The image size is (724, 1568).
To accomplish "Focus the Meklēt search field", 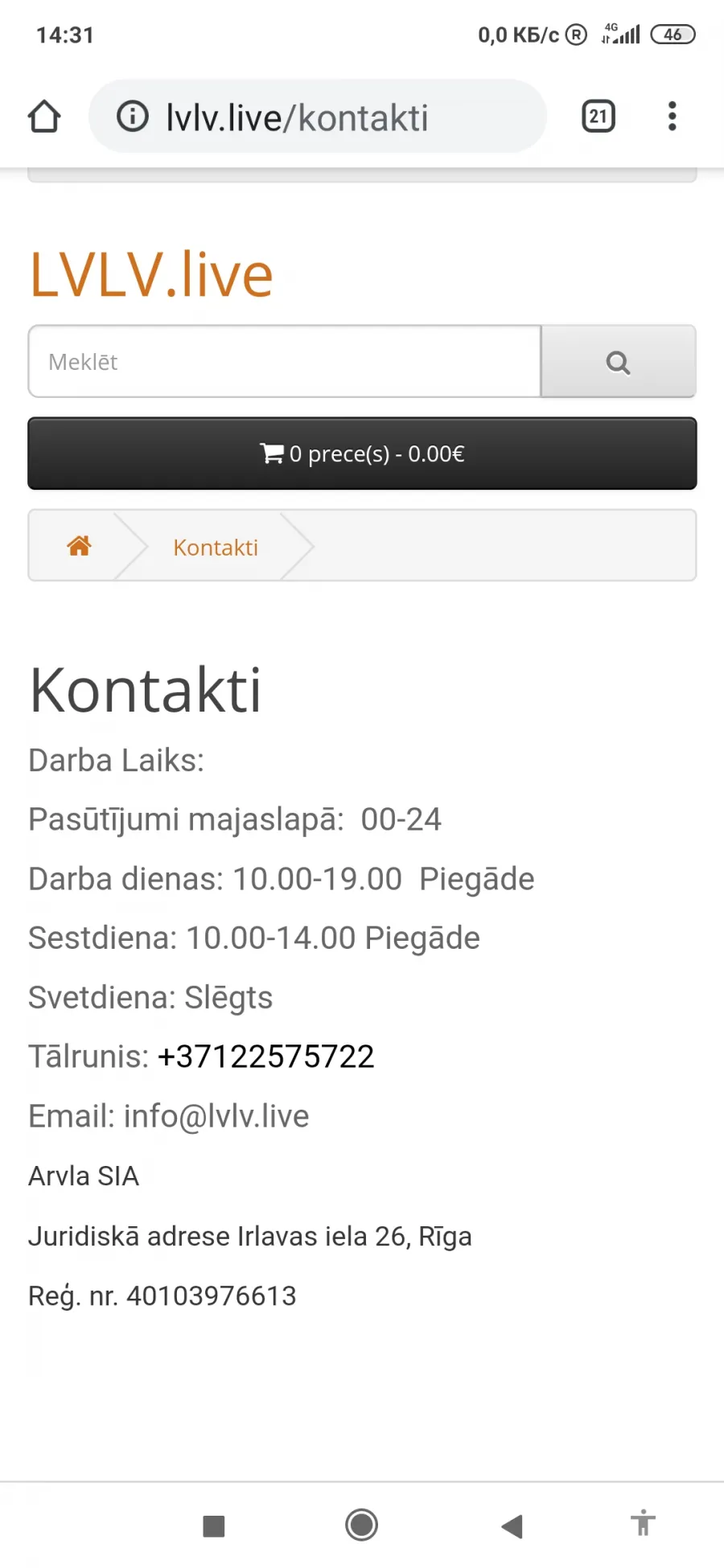I will tap(285, 362).
